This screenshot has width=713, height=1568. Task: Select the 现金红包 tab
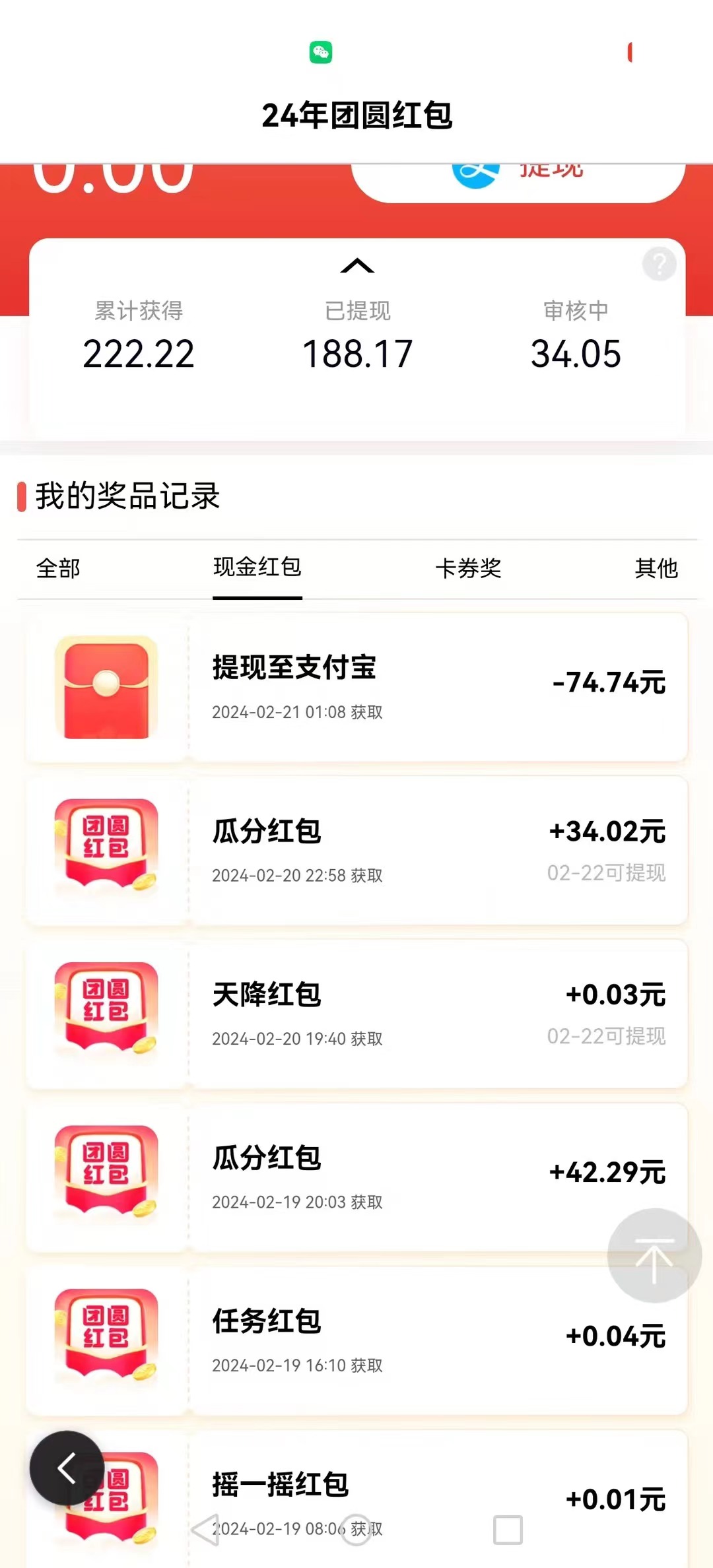tap(257, 568)
